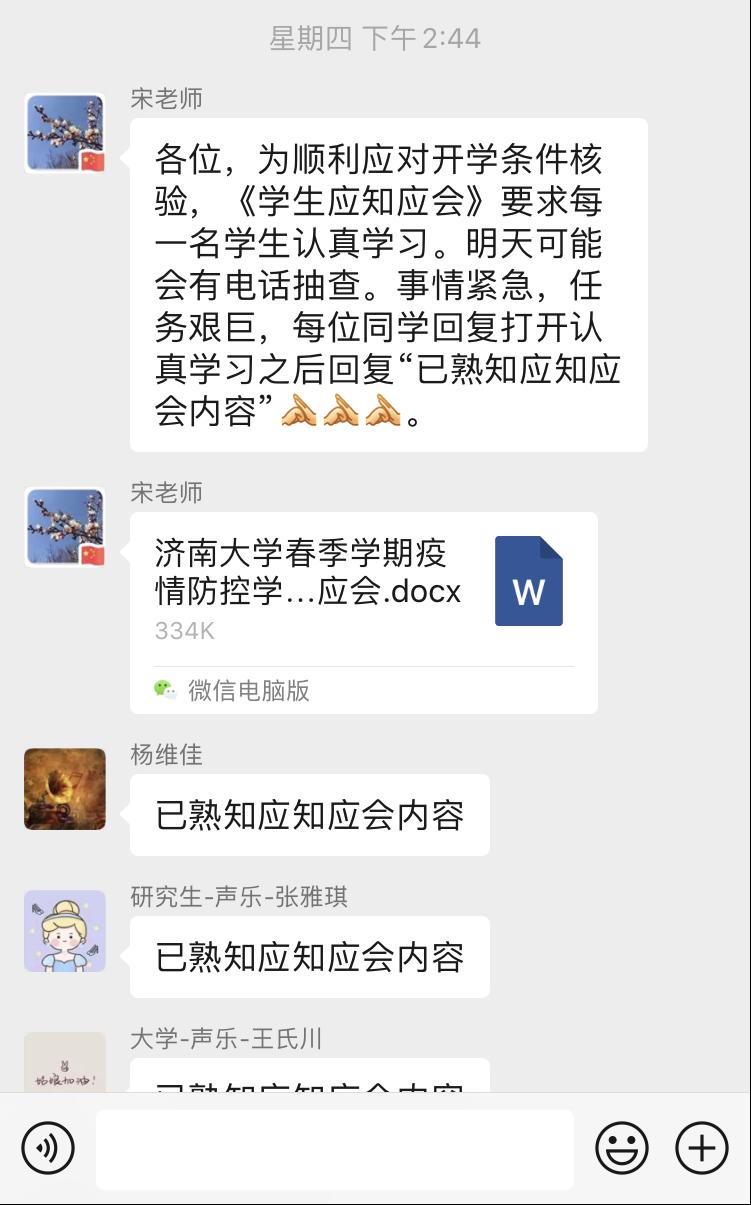Open the plus attachments menu
The width and height of the screenshot is (751, 1205).
click(x=702, y=1148)
